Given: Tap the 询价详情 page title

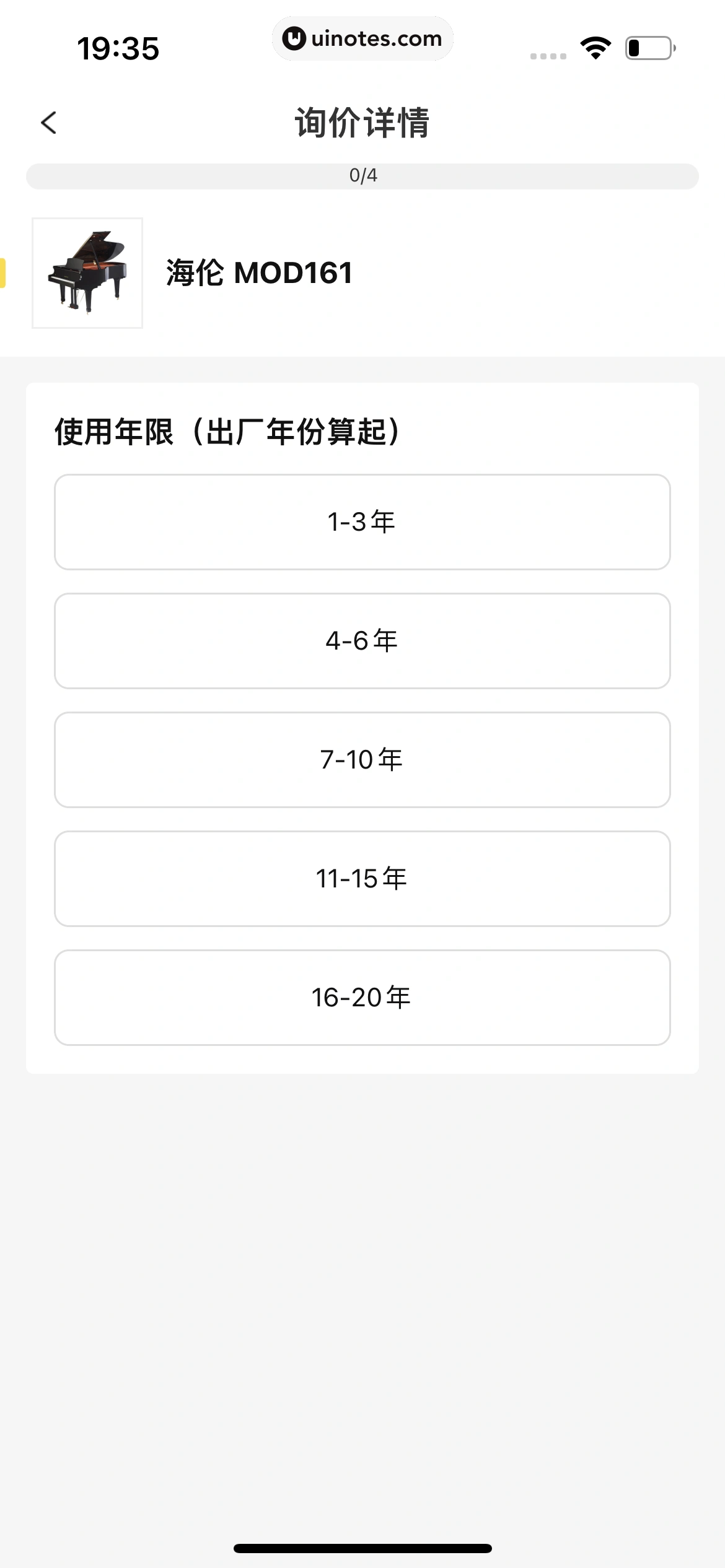Looking at the screenshot, I should pos(362,122).
